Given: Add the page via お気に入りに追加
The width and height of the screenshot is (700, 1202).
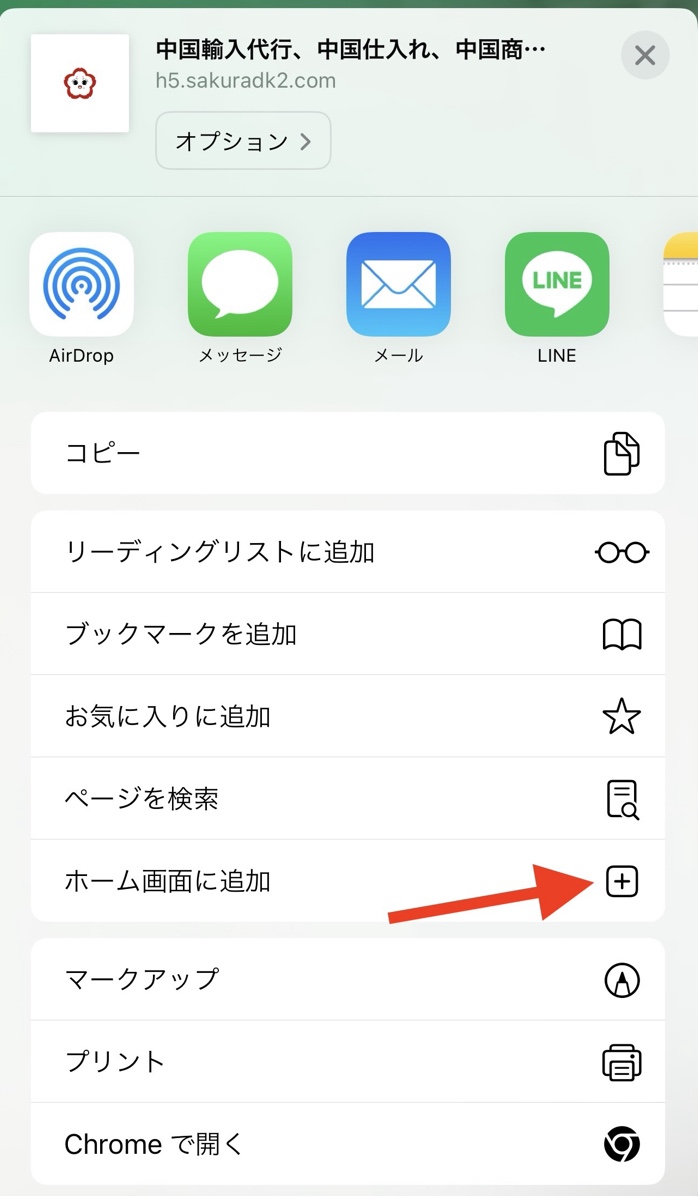Looking at the screenshot, I should 348,716.
